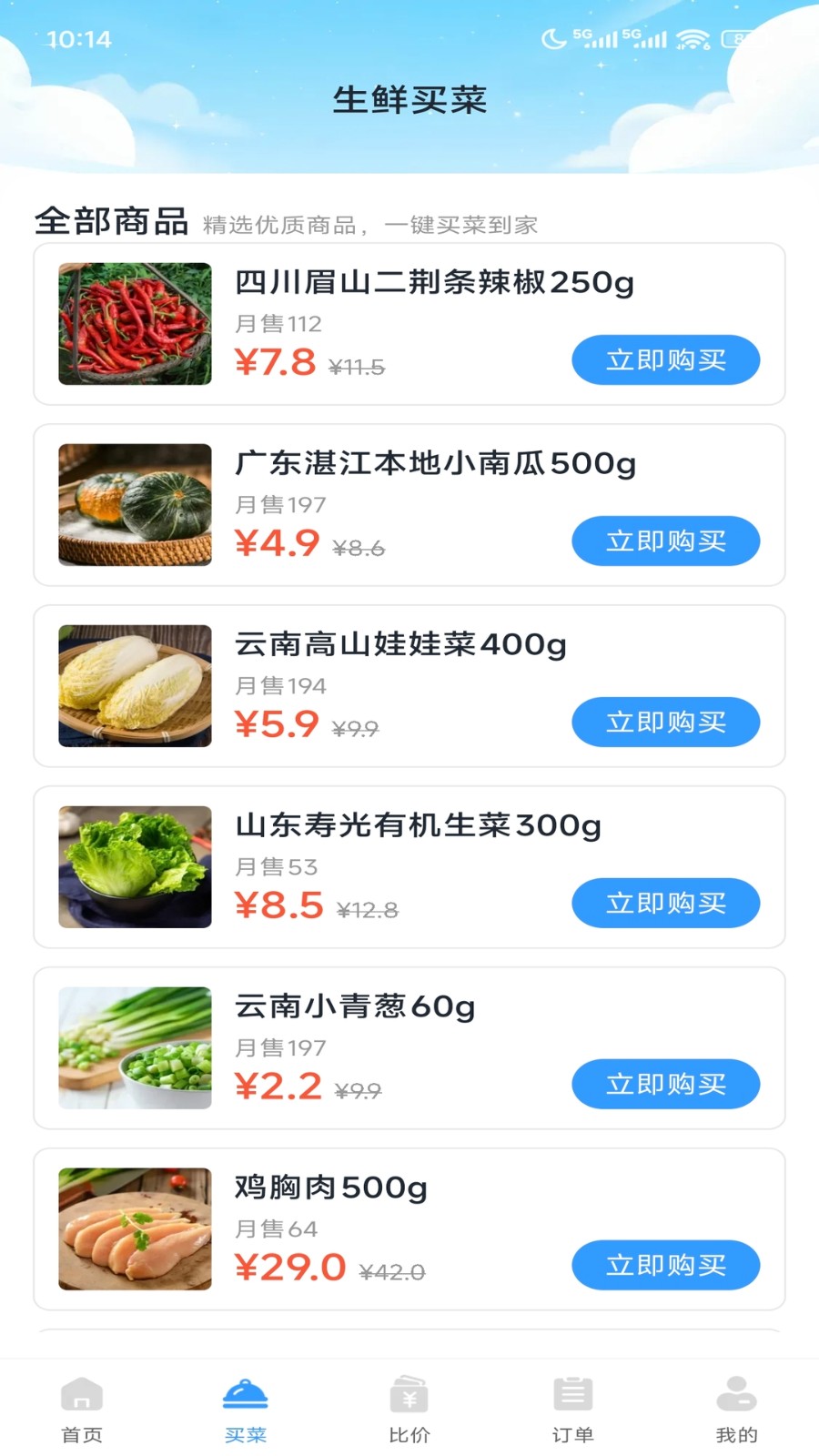Screen dimensions: 819x1456
Task: Tap the Wi-Fi icon in status bar
Action: coord(695,39)
